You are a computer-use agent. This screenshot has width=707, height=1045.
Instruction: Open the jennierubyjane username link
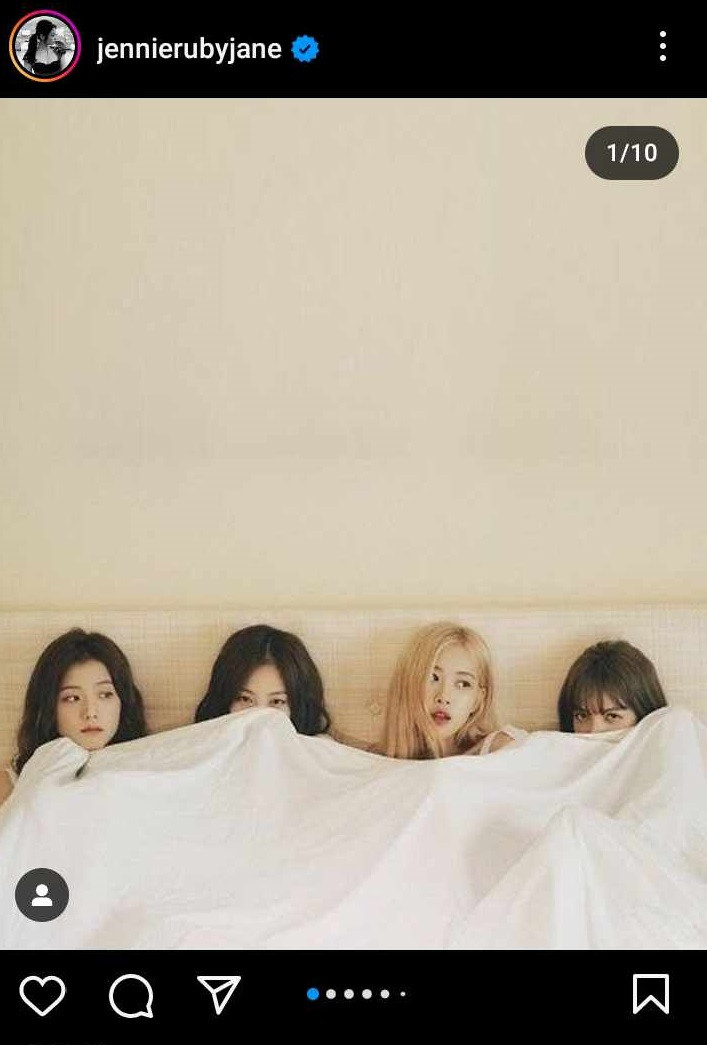(189, 48)
